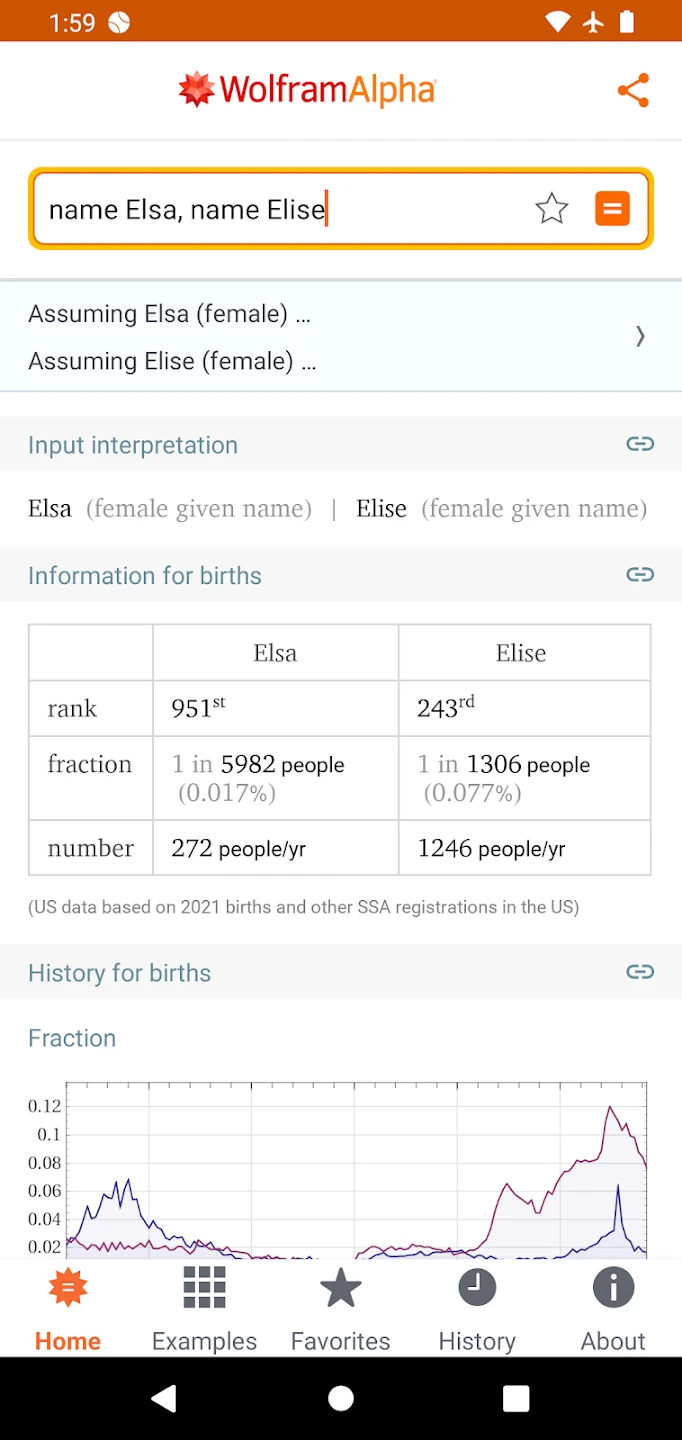The width and height of the screenshot is (682, 1440).
Task: Share this WolframAlpha result
Action: click(633, 91)
